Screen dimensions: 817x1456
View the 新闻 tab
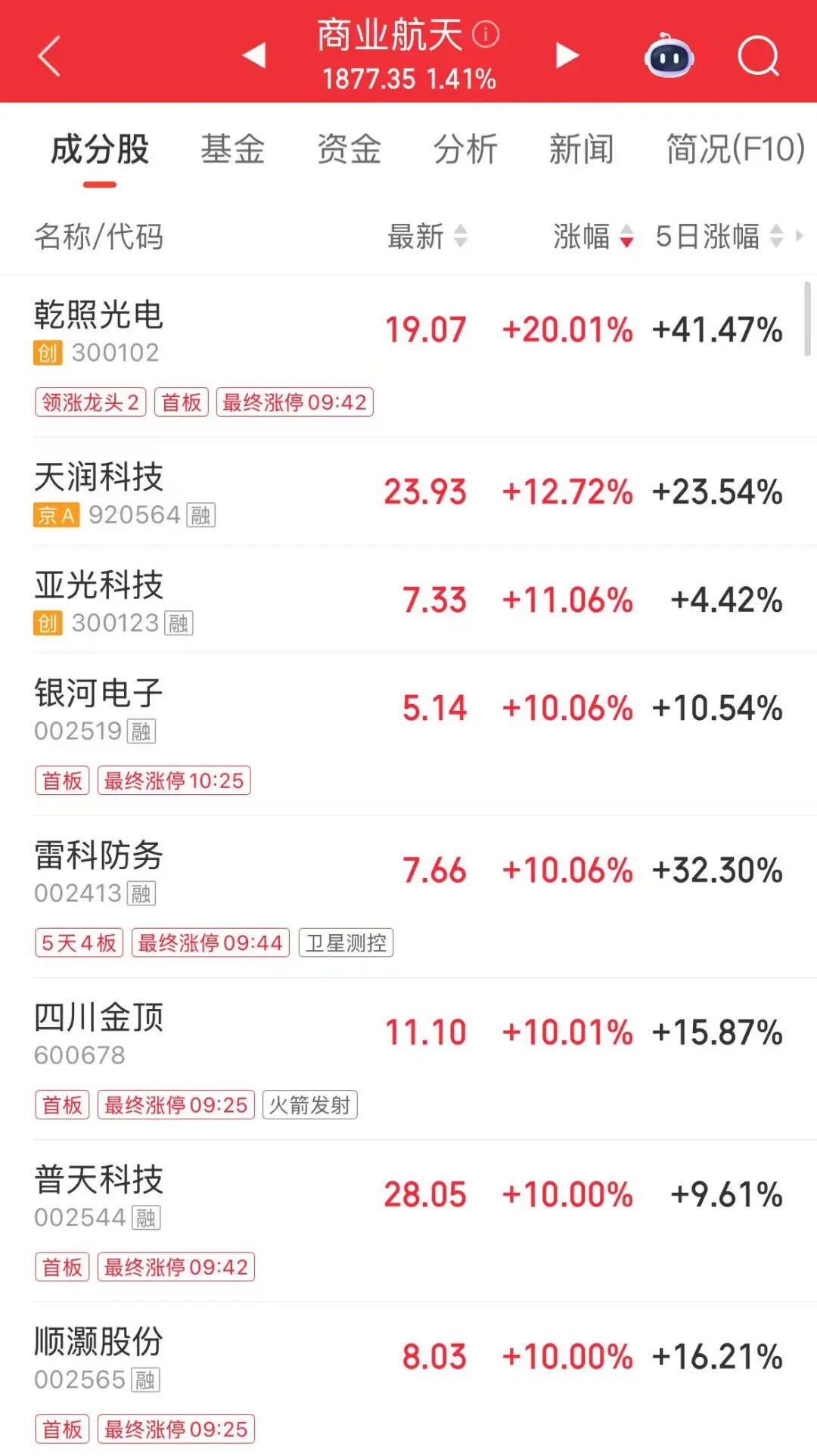click(581, 149)
